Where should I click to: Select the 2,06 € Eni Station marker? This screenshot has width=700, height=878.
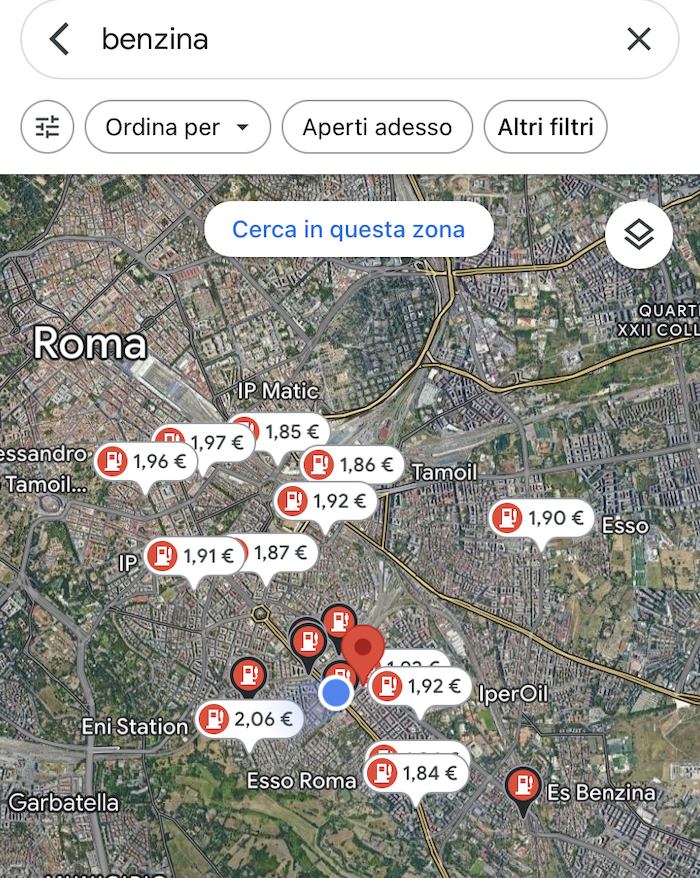(250, 718)
